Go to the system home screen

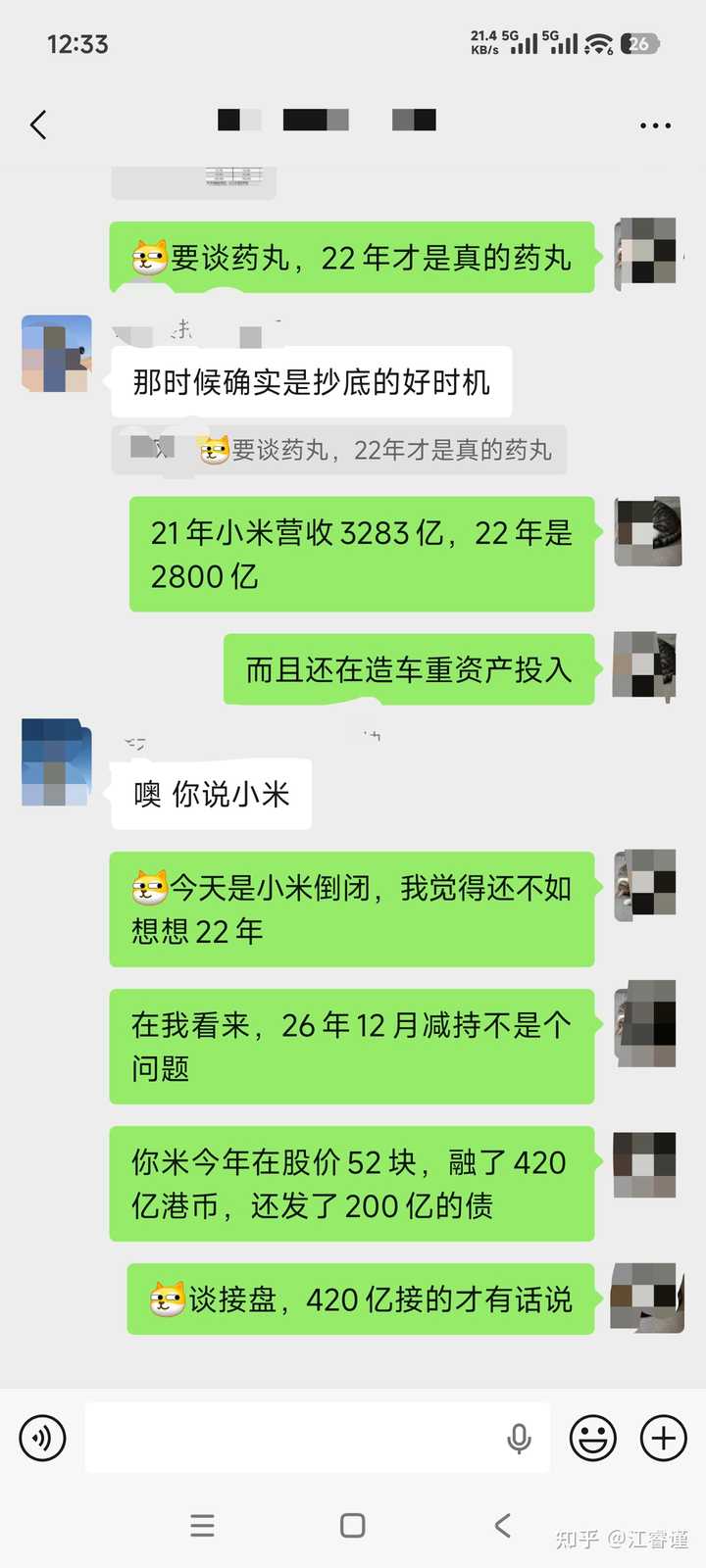coord(352,1525)
